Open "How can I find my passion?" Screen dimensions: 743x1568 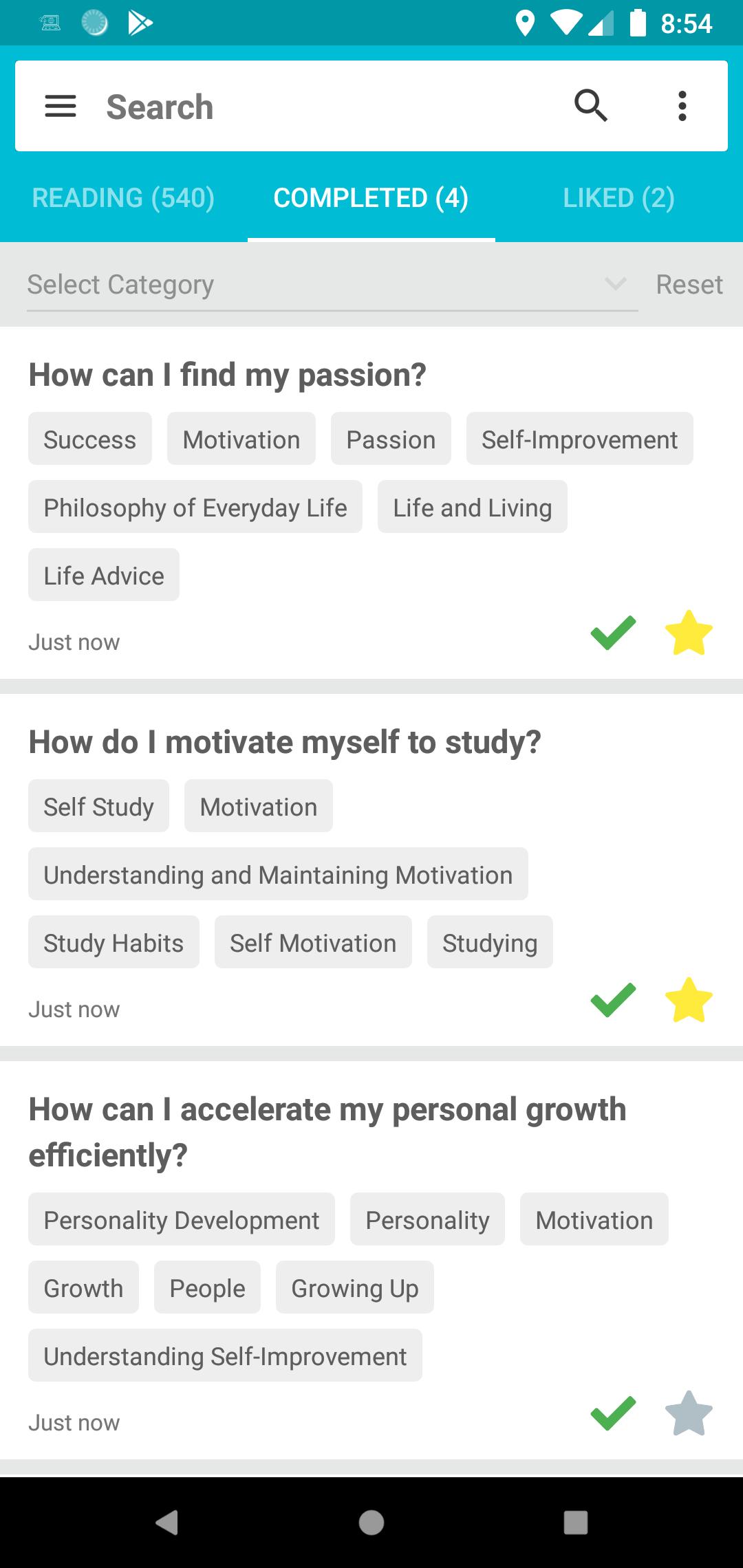(x=227, y=375)
